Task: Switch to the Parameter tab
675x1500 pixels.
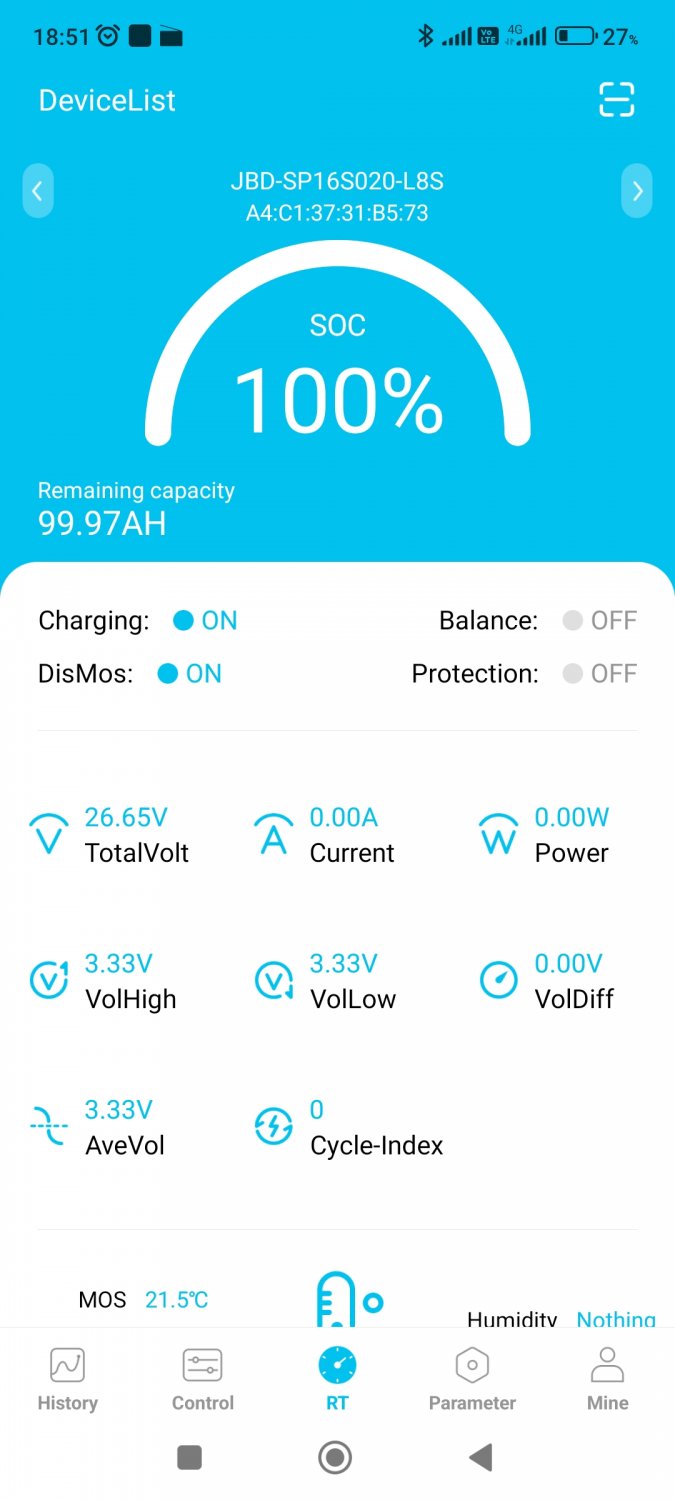Action: 472,1378
